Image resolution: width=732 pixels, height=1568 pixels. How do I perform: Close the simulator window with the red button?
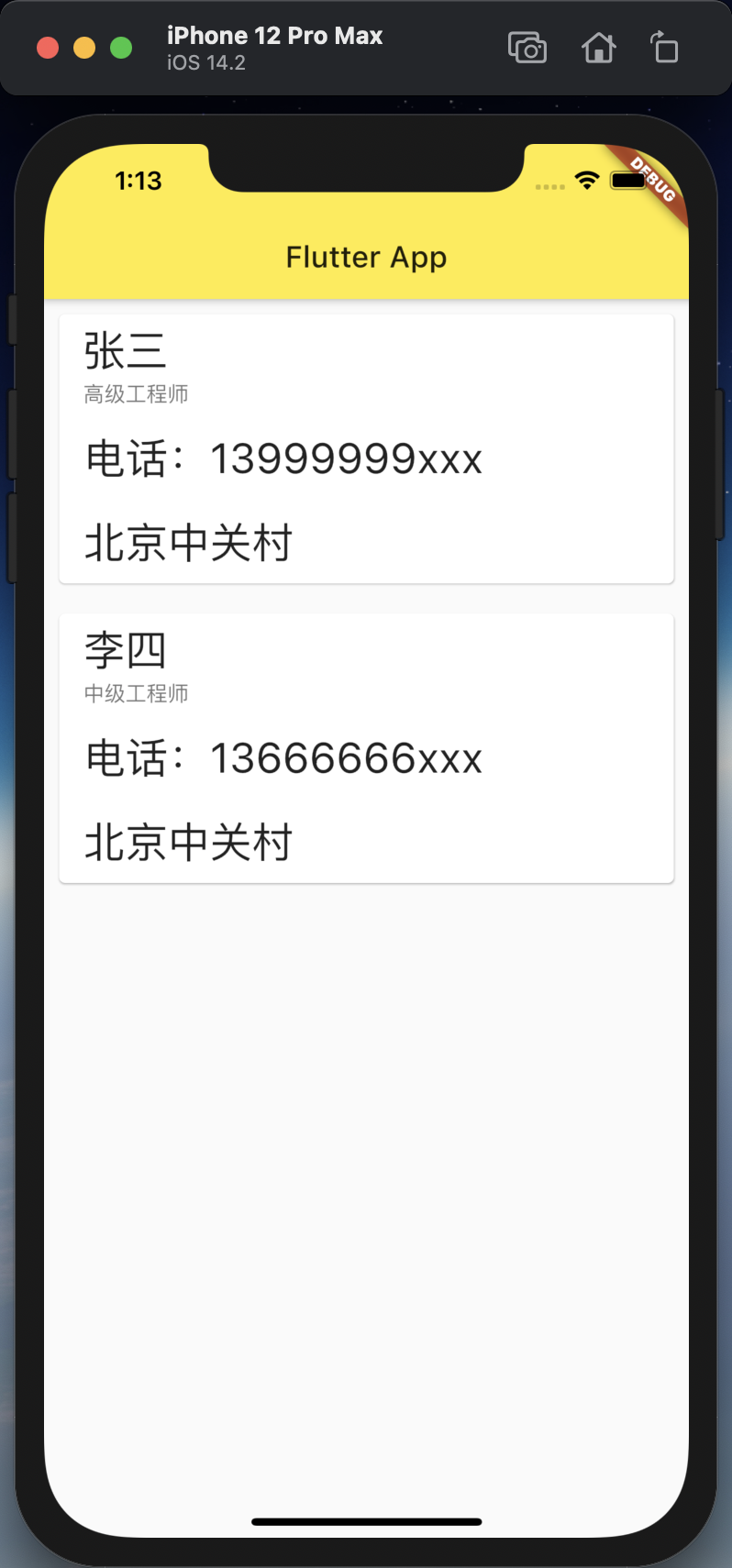(48, 48)
